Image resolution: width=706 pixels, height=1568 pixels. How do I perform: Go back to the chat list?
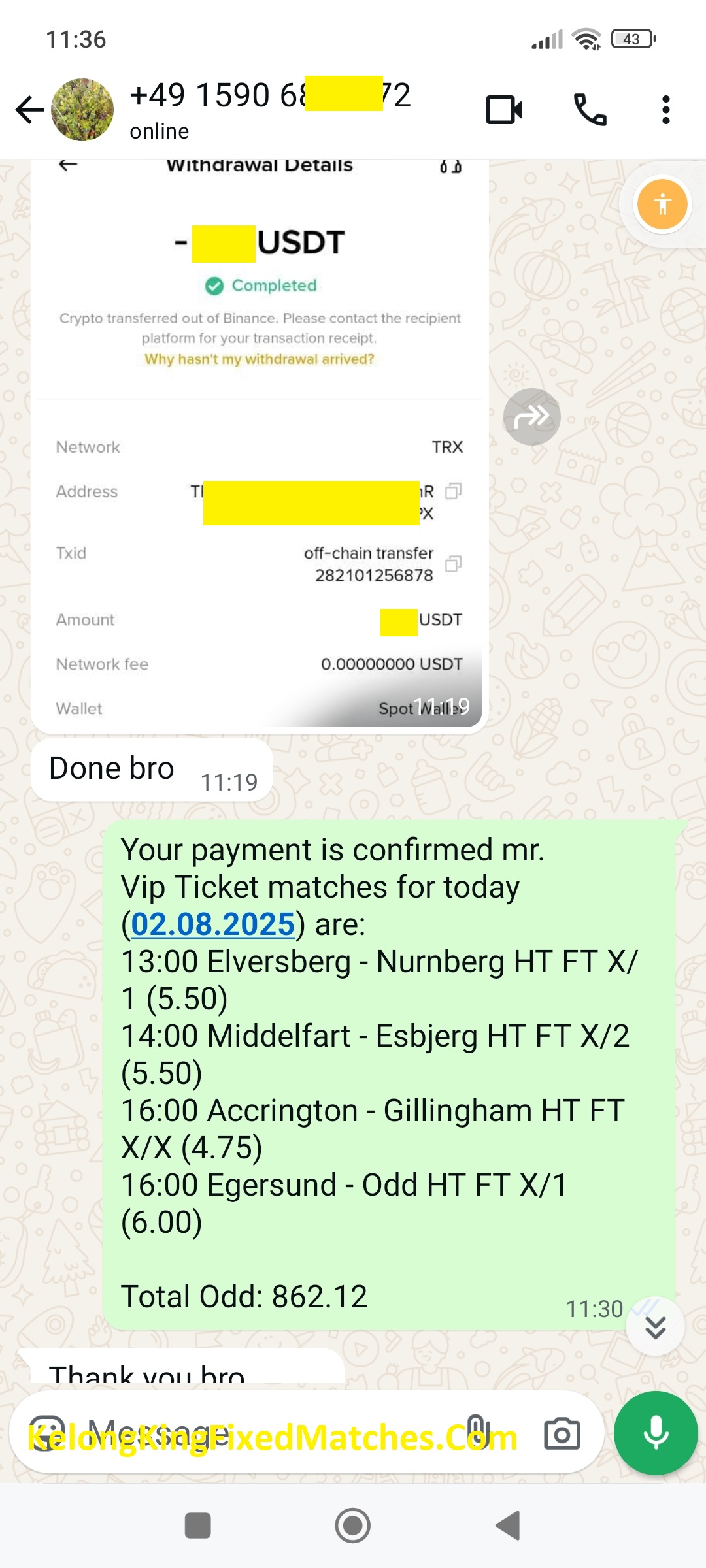[29, 110]
